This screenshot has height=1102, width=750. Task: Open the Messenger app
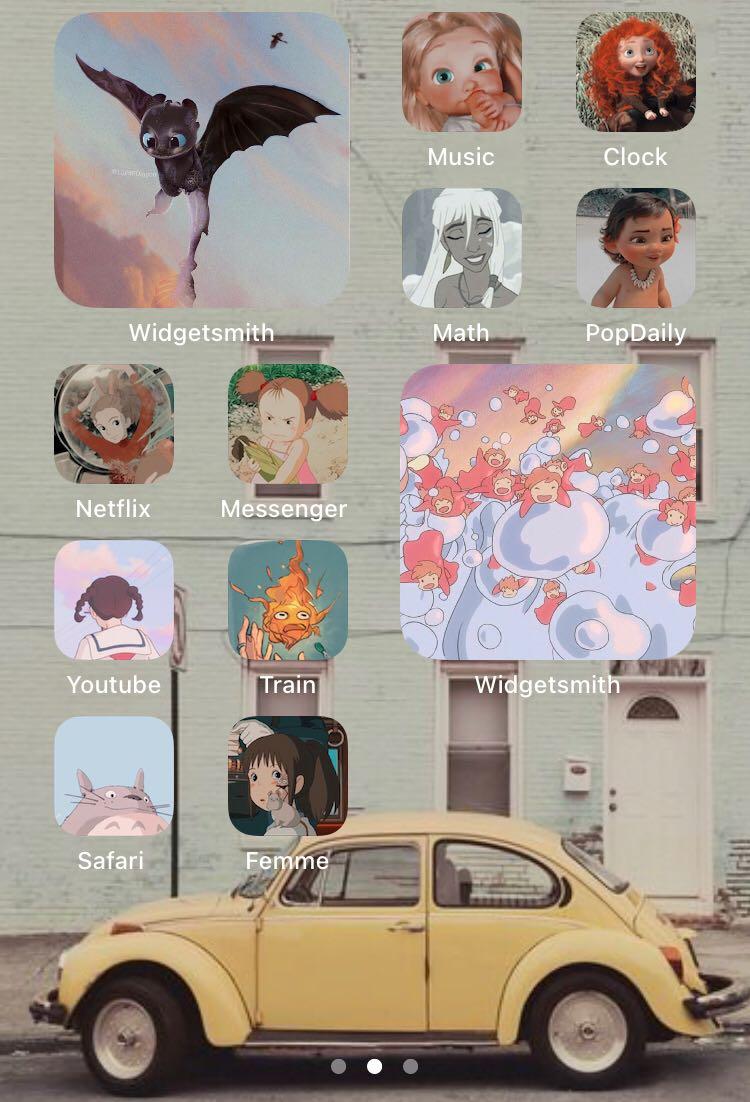pyautogui.click(x=287, y=424)
